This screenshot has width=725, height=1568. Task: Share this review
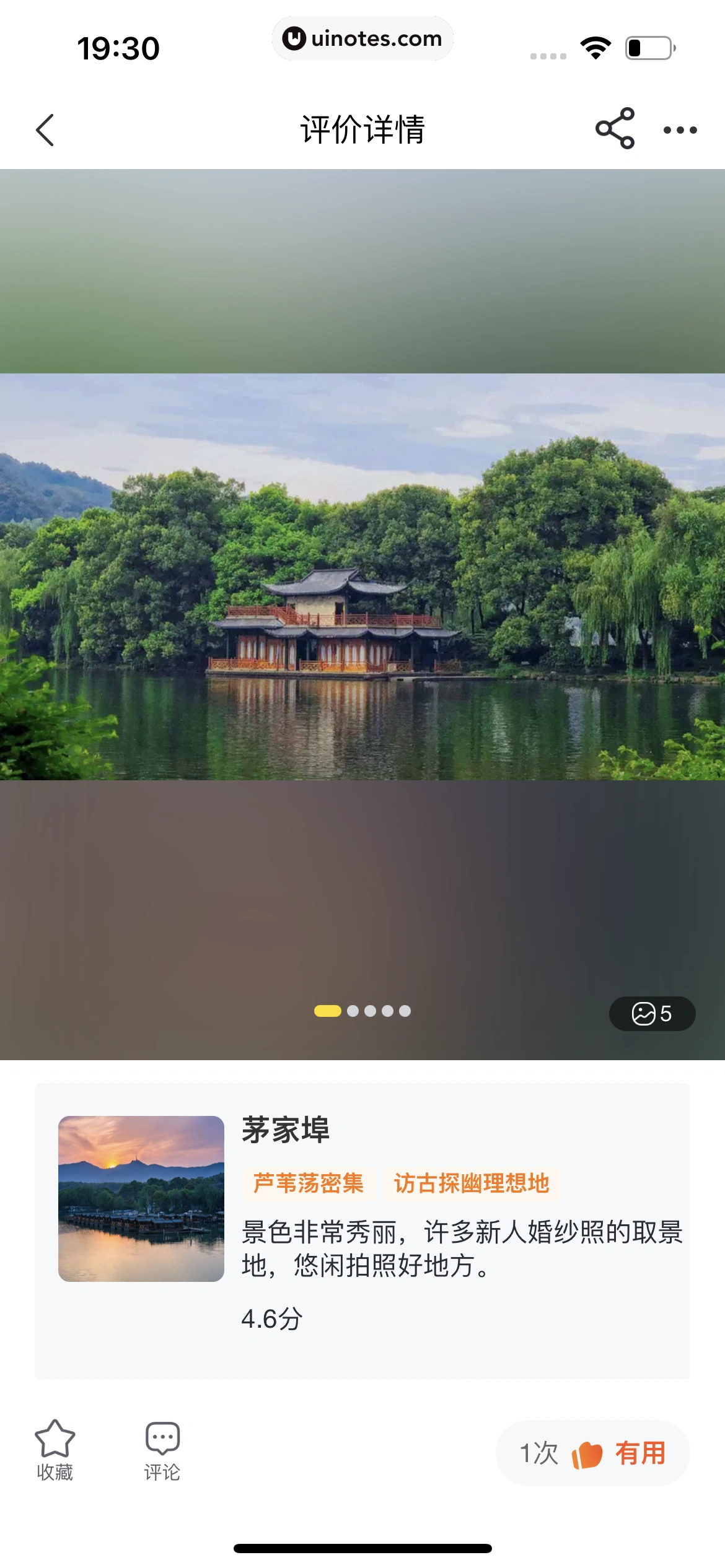point(615,129)
